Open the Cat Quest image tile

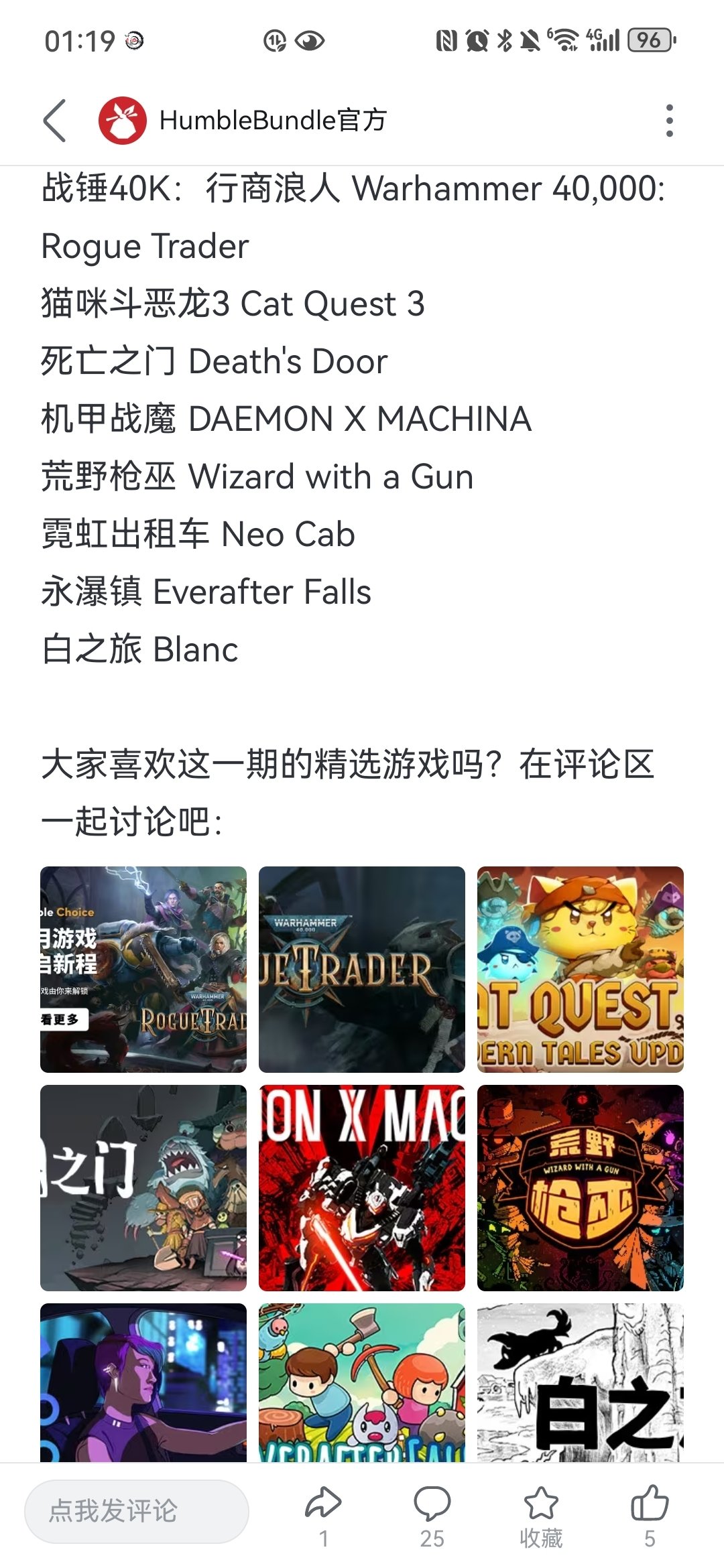pos(581,969)
